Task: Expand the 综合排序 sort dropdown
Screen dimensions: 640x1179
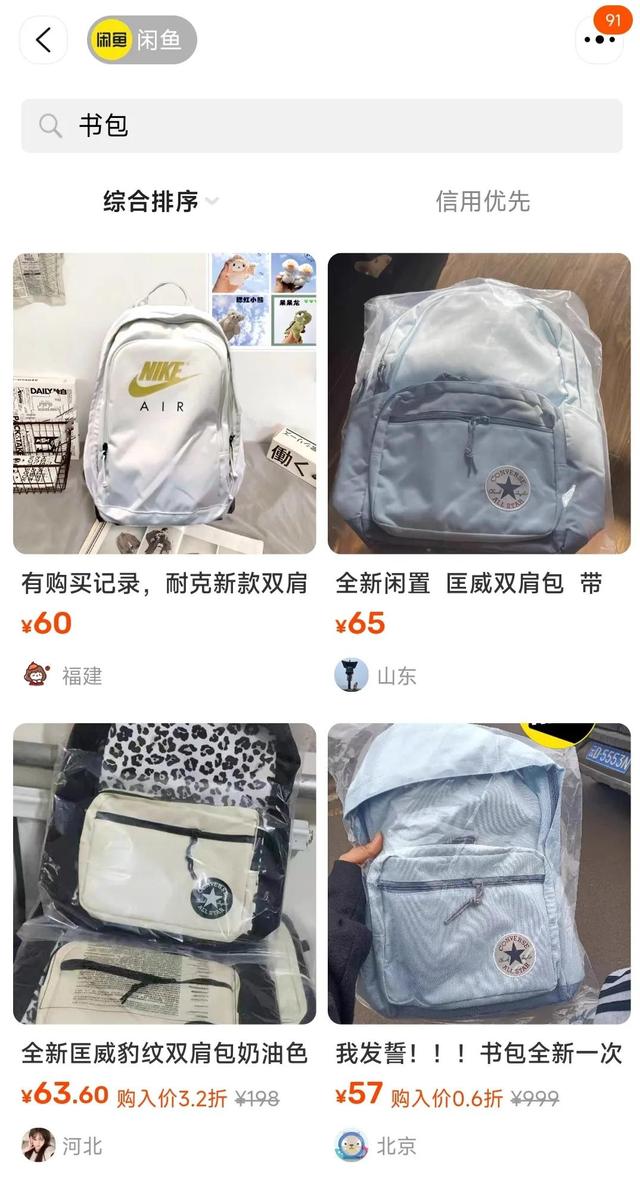Action: tap(160, 201)
